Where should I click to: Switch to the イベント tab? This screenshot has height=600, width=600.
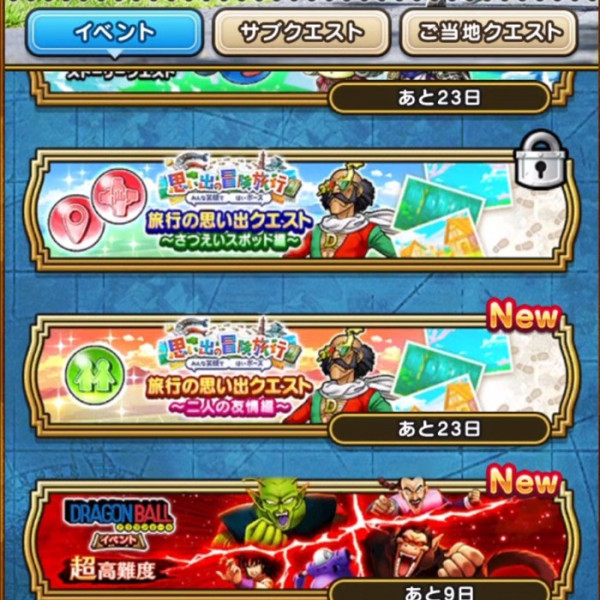(x=114, y=33)
